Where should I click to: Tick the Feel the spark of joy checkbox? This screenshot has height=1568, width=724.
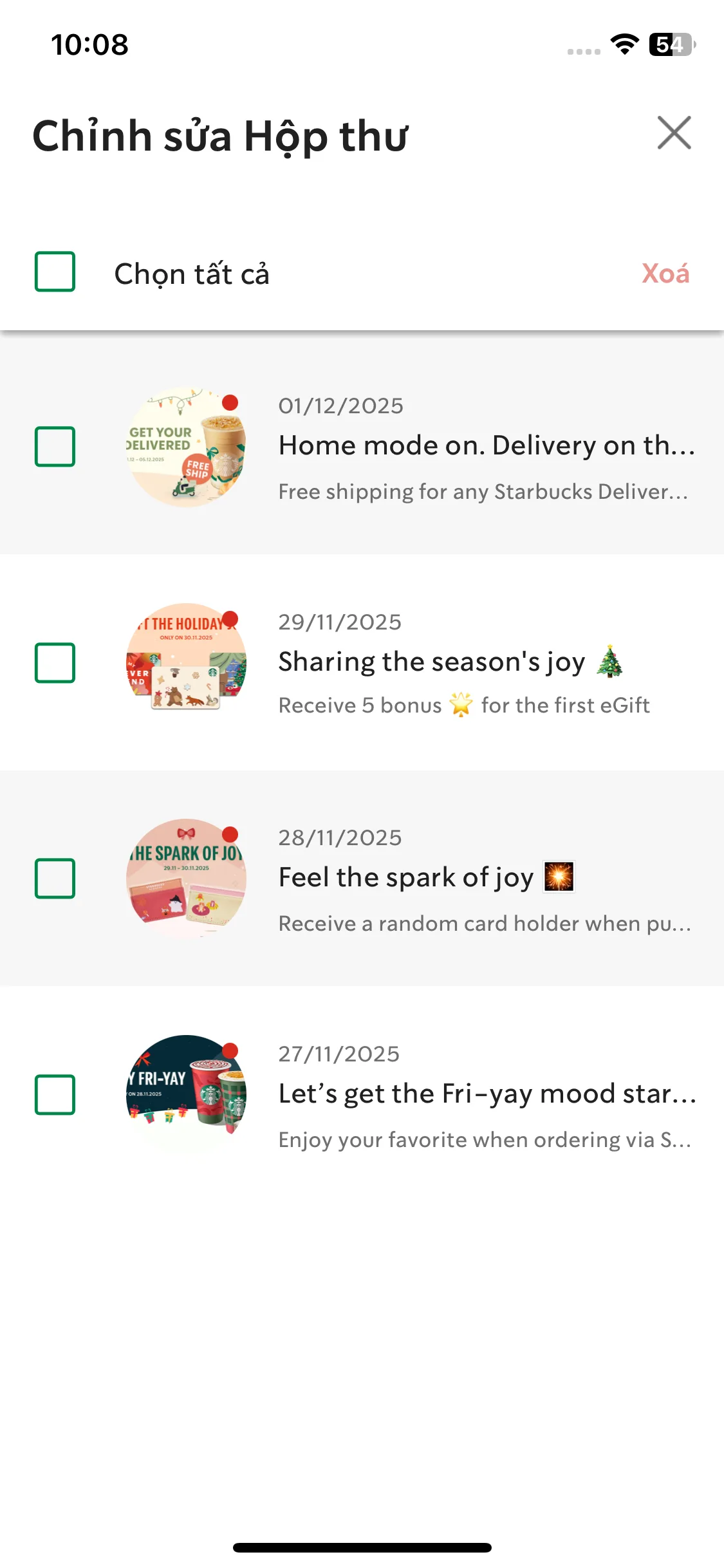pyautogui.click(x=55, y=878)
